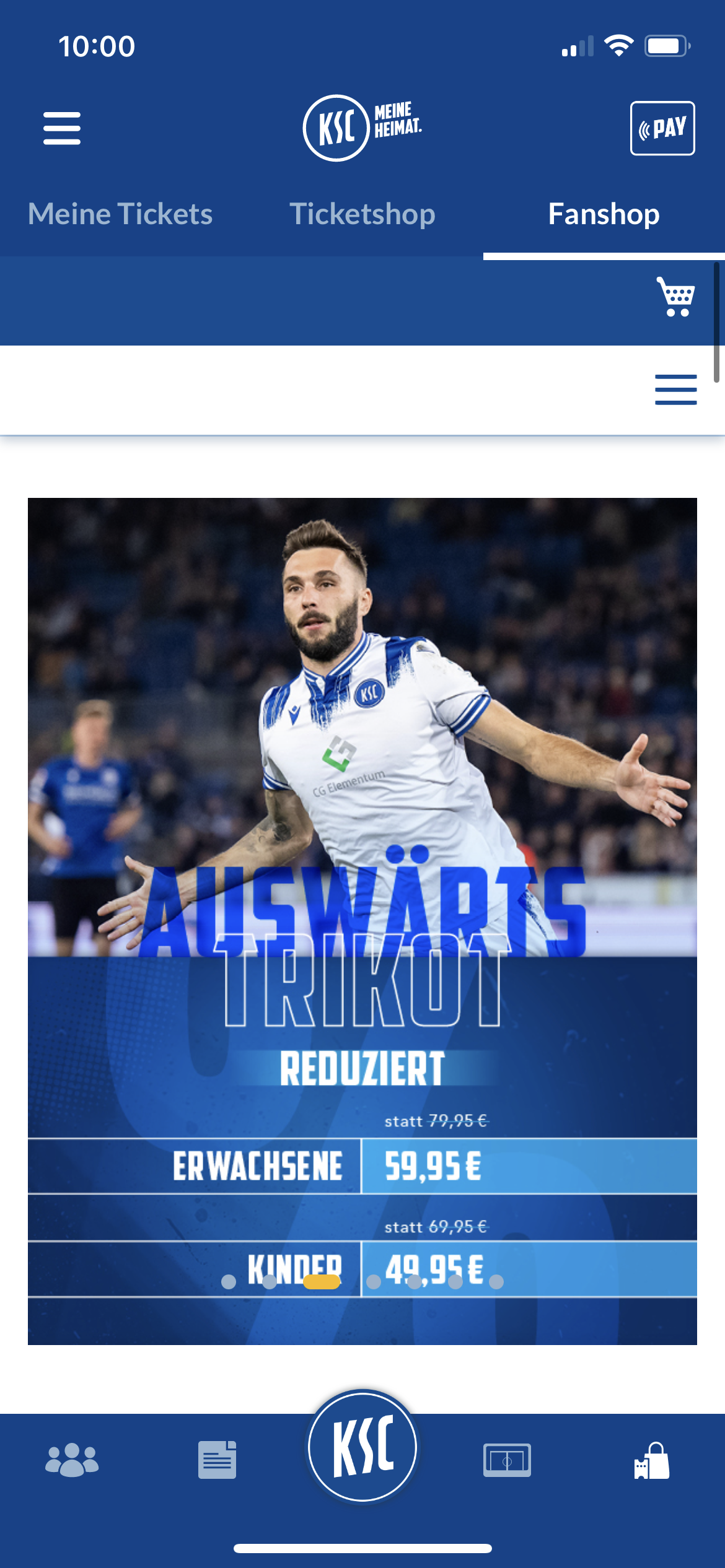
Task: Select the Fanshop tab
Action: [x=604, y=214]
